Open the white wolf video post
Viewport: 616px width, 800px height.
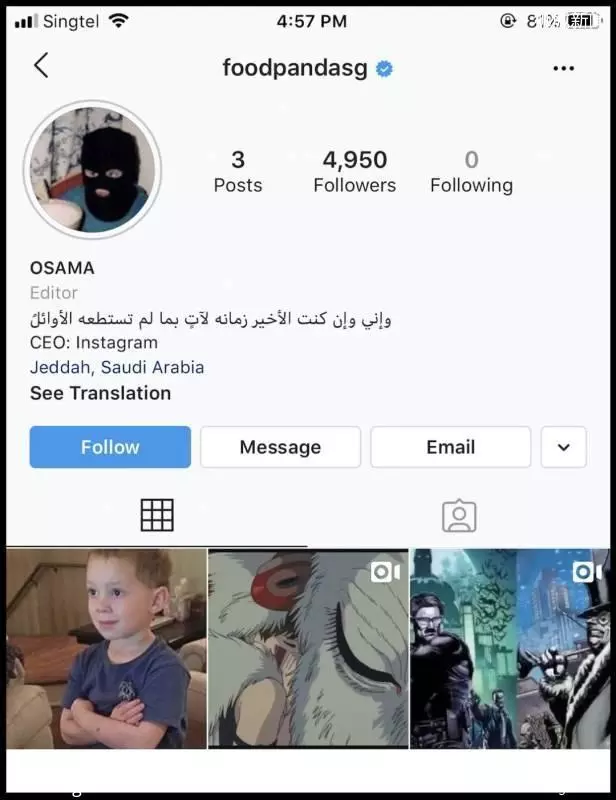point(308,648)
